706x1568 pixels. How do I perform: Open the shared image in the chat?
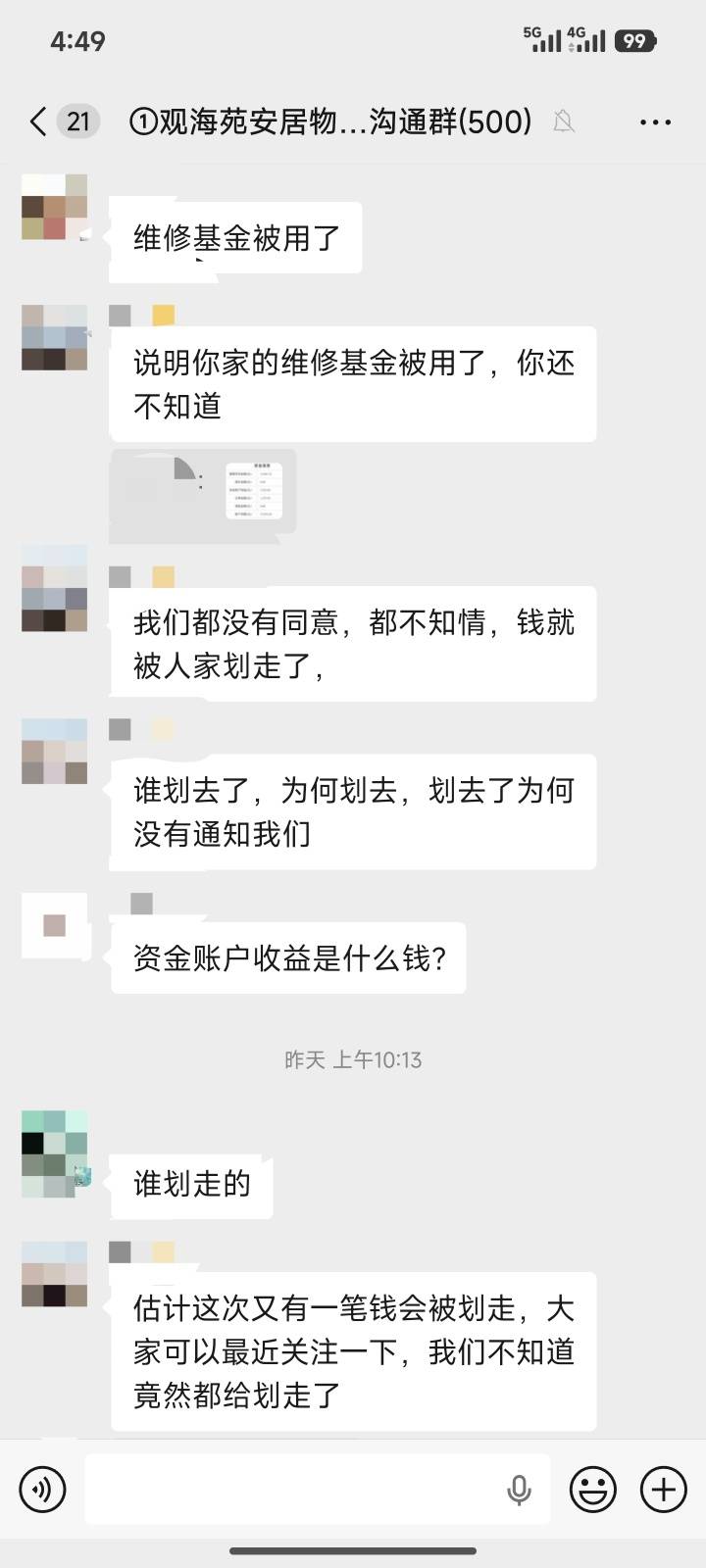204,495
